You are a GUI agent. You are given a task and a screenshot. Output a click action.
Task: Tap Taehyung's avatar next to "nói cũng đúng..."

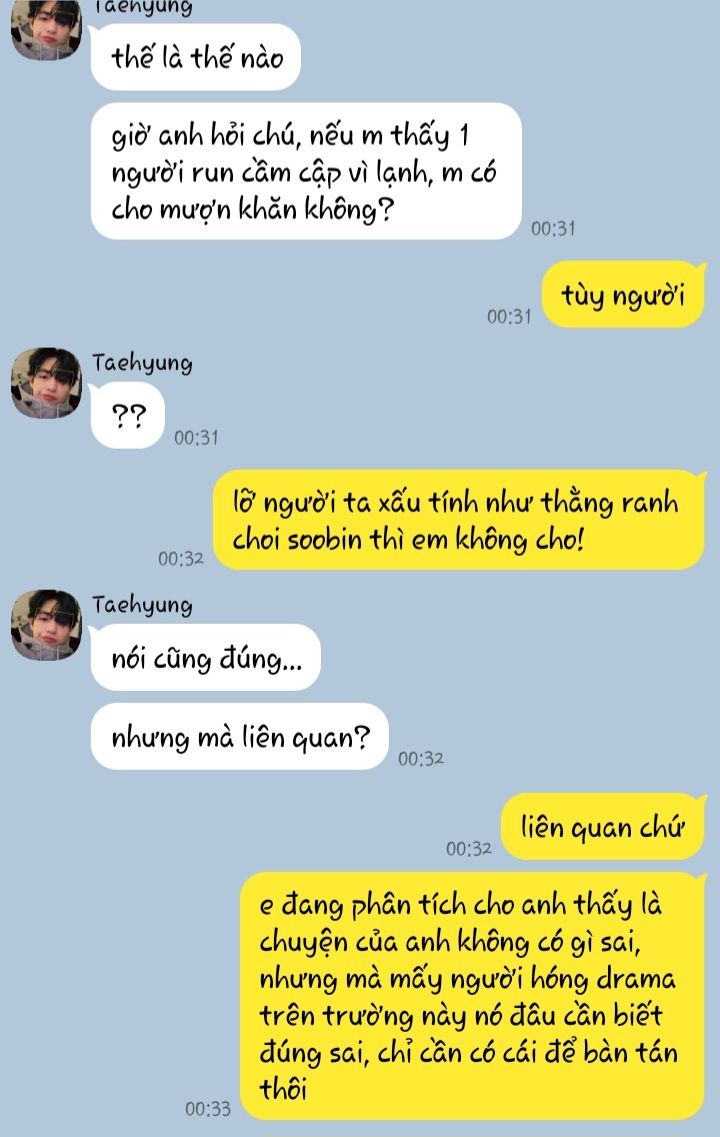point(46,625)
